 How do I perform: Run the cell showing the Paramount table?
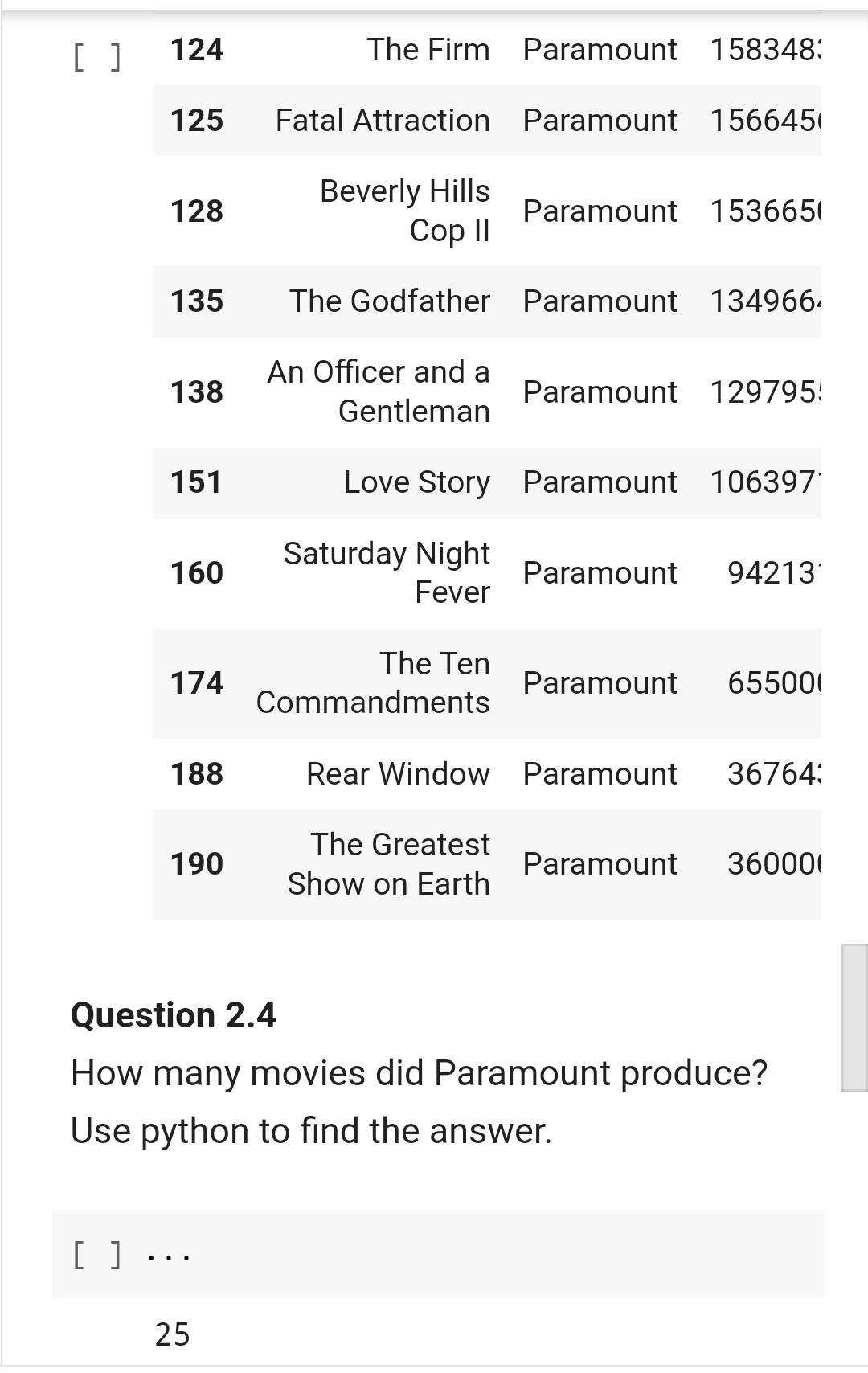pos(97,57)
